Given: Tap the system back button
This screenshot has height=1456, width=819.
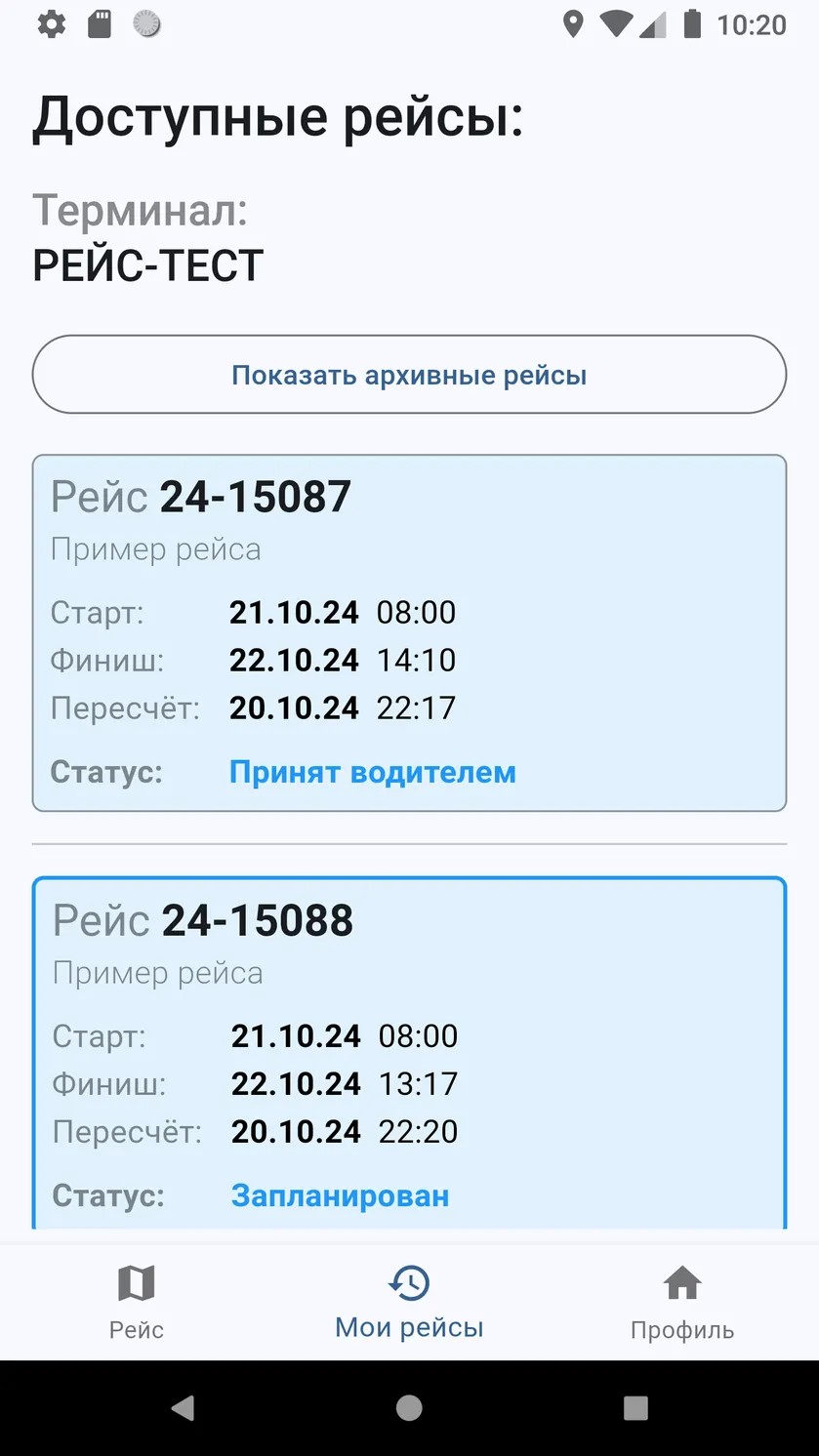Looking at the screenshot, I should pyautogui.click(x=183, y=1407).
